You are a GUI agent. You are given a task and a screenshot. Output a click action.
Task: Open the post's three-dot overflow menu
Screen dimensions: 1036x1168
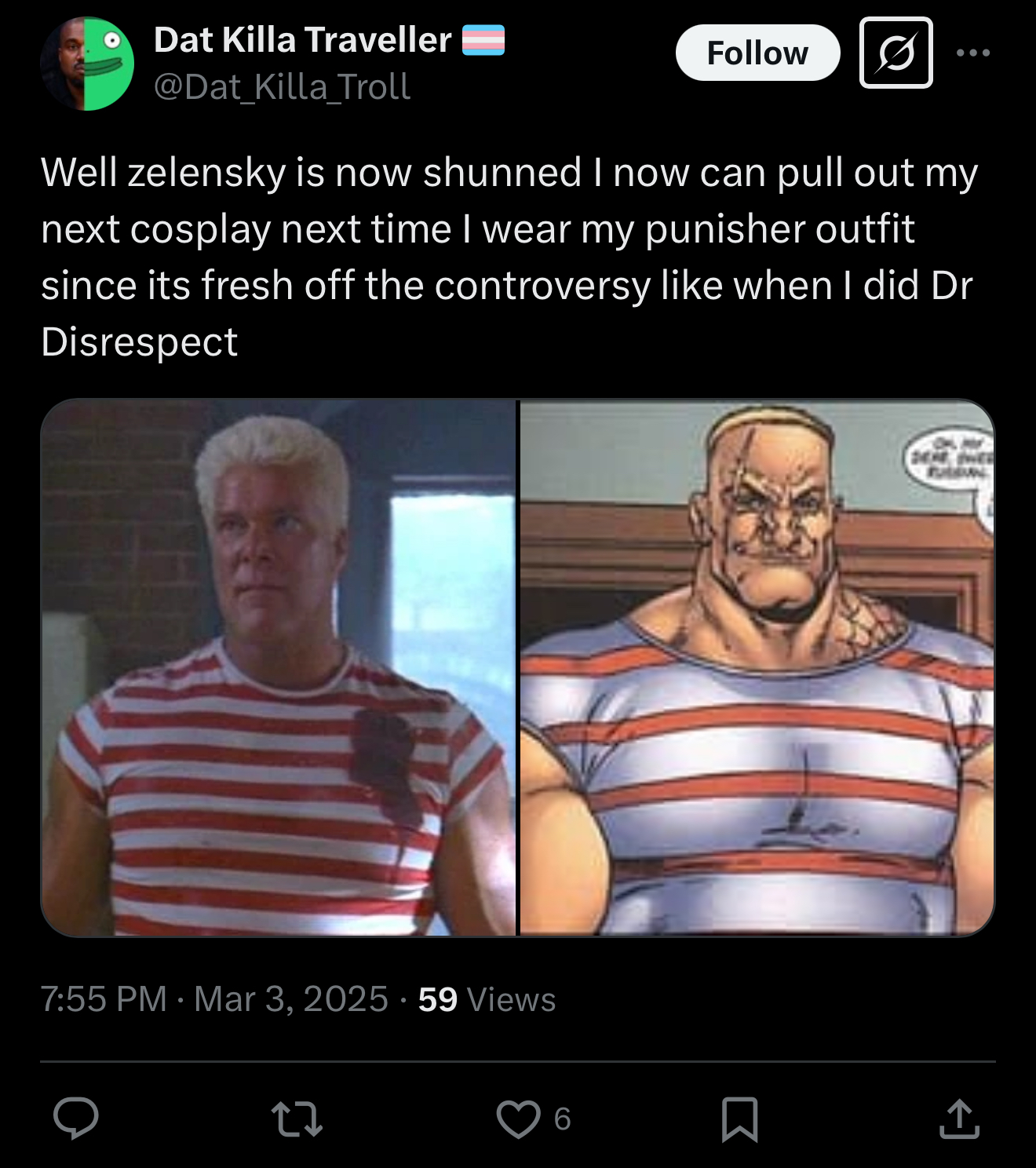tap(973, 53)
